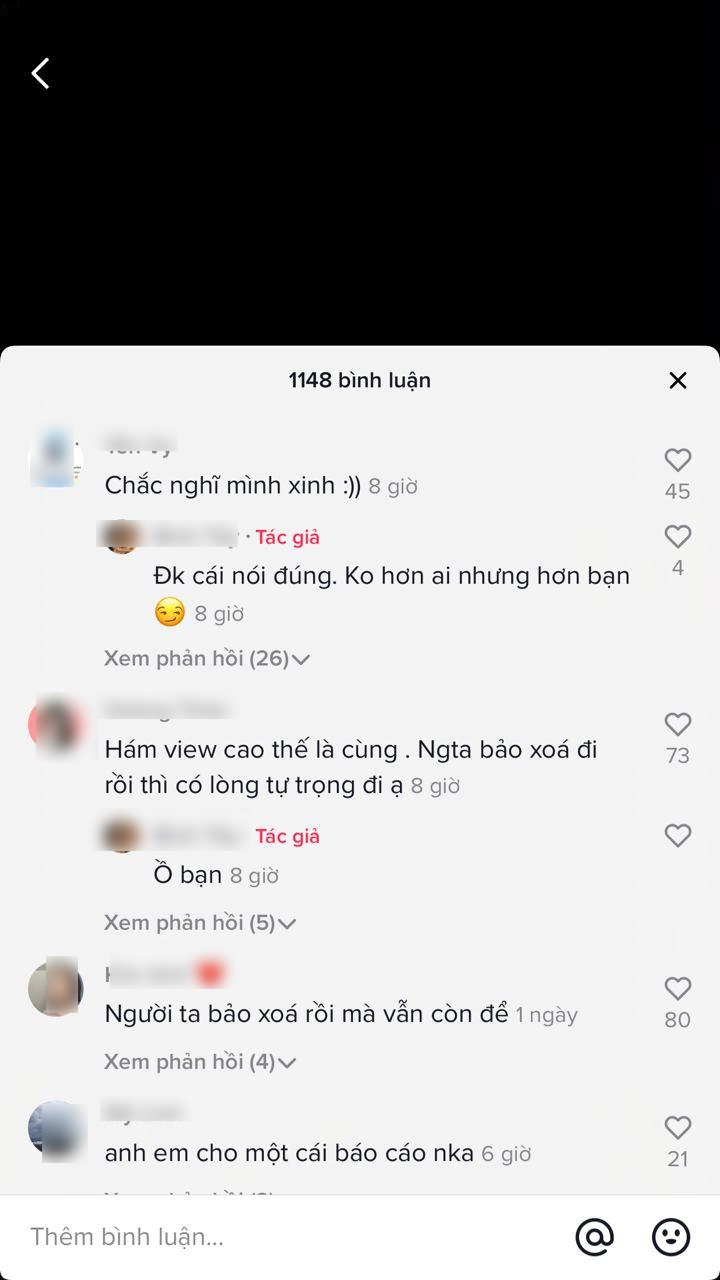The height and width of the screenshot is (1280, 720).
Task: Close the 1148 bình luận comments panel
Action: point(678,380)
